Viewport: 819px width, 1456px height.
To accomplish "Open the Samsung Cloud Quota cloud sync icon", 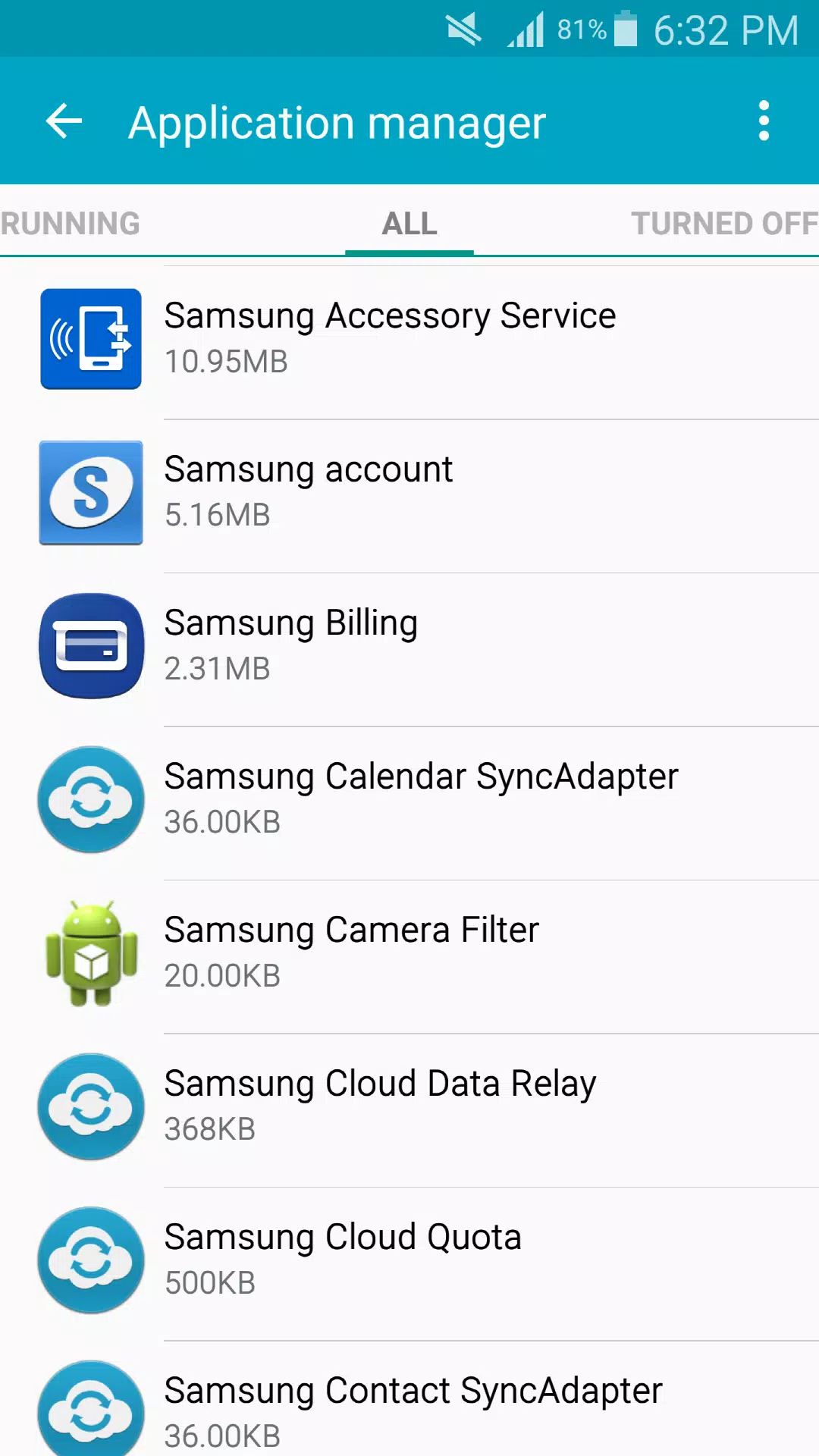I will click(90, 1260).
